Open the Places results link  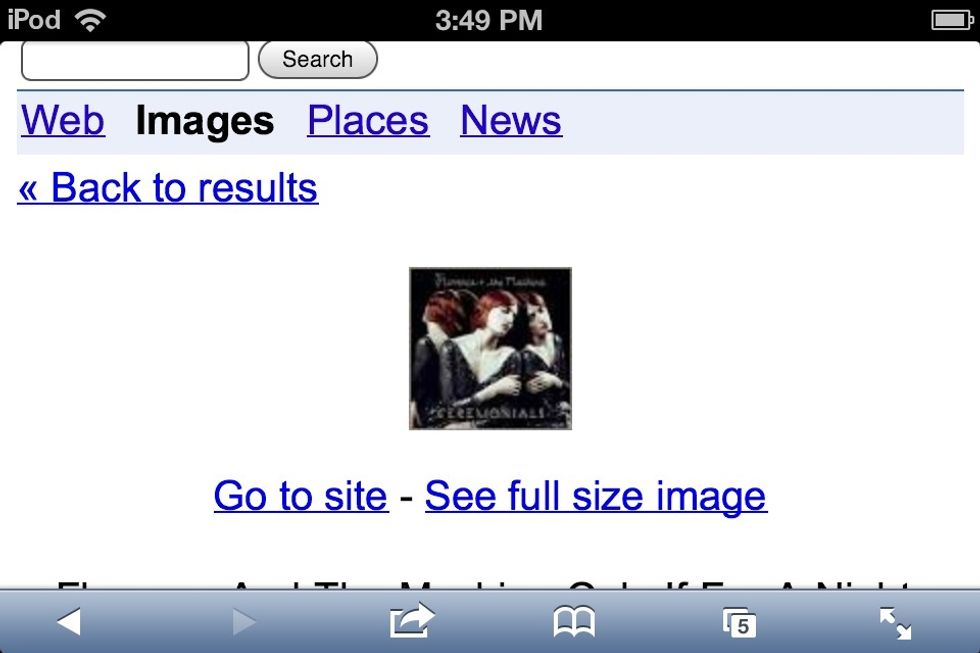(368, 121)
